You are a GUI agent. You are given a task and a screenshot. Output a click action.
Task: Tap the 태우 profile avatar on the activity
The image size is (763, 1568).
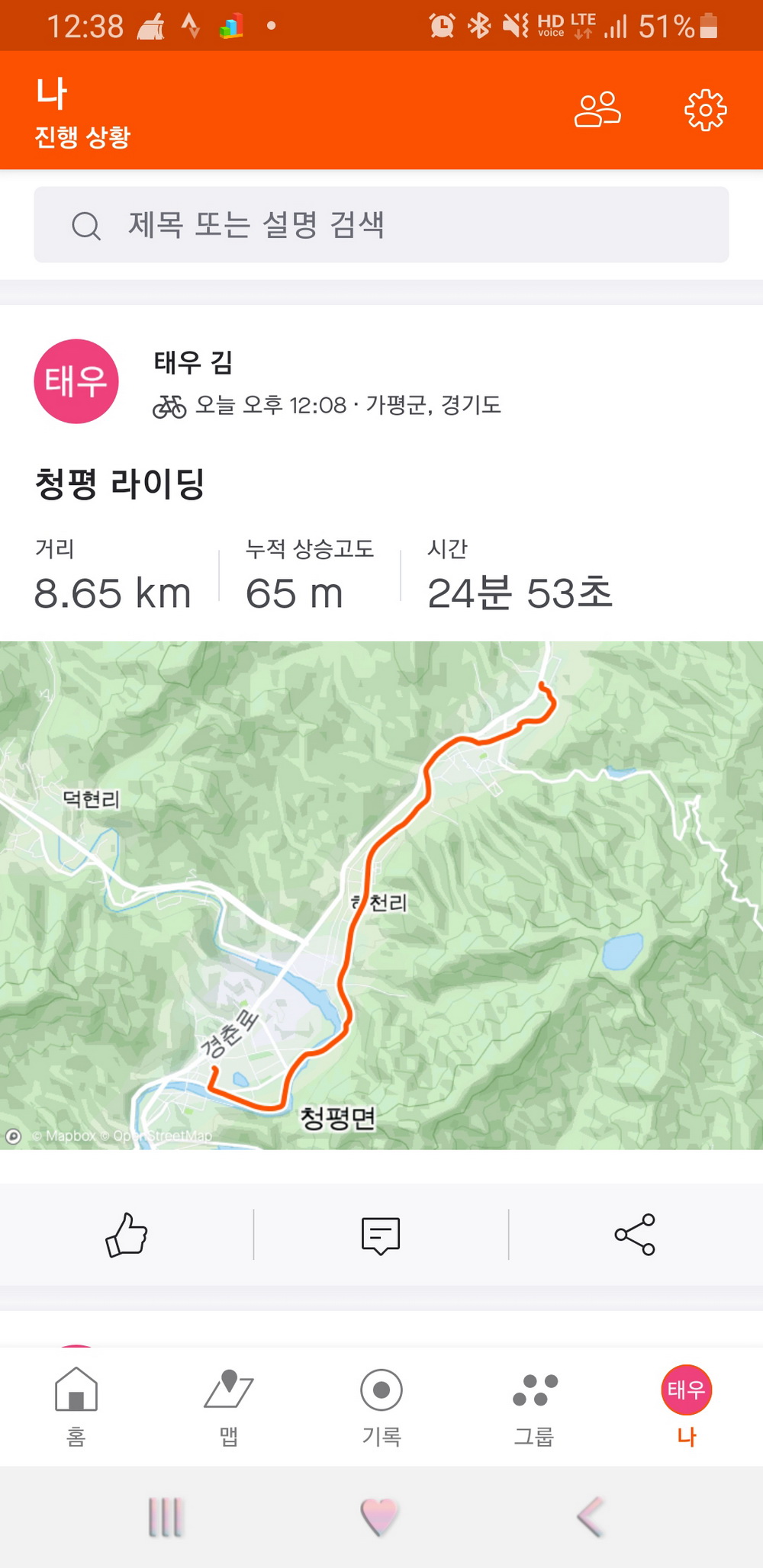pyautogui.click(x=76, y=381)
